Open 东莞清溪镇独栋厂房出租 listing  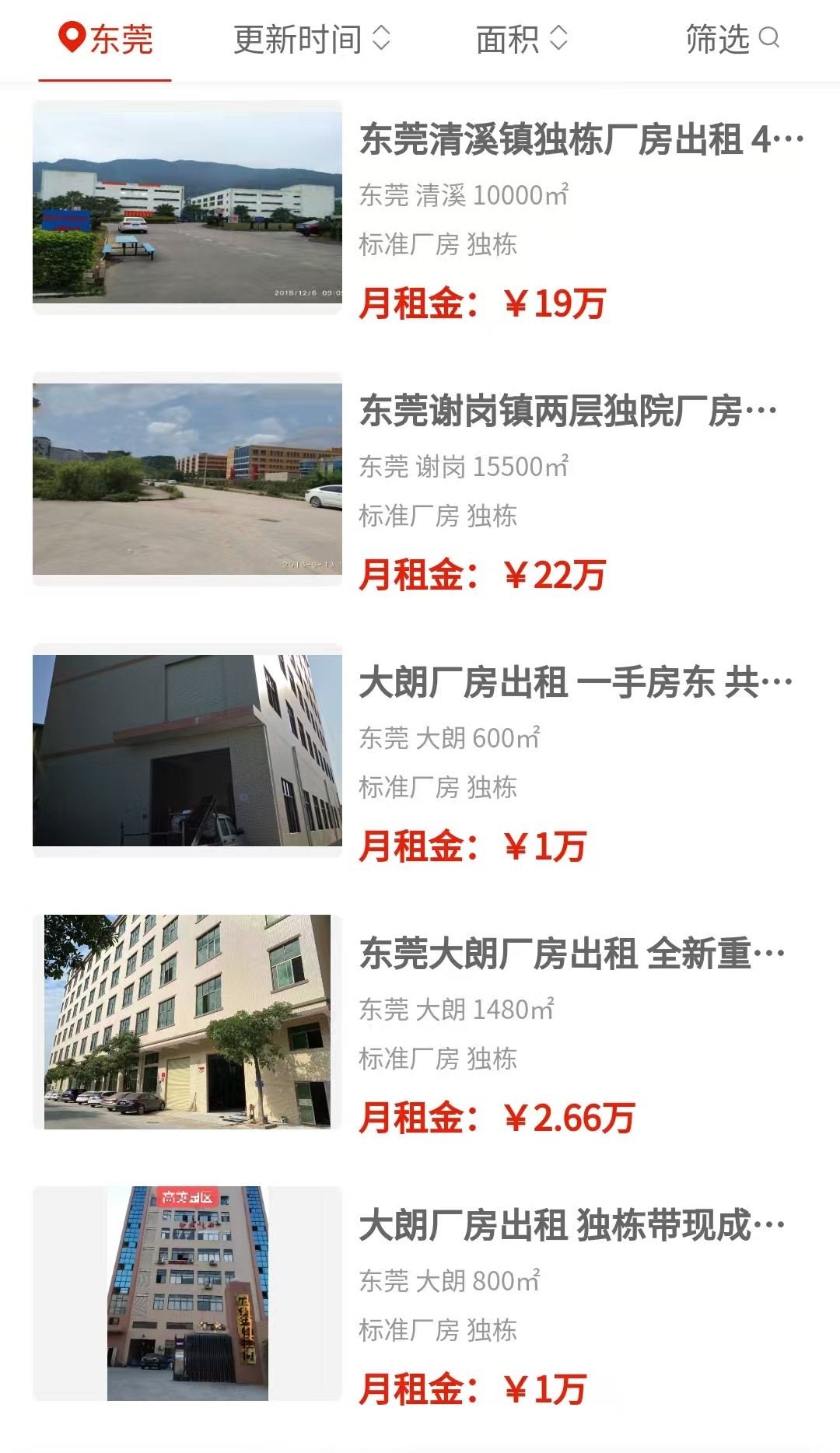(580, 141)
